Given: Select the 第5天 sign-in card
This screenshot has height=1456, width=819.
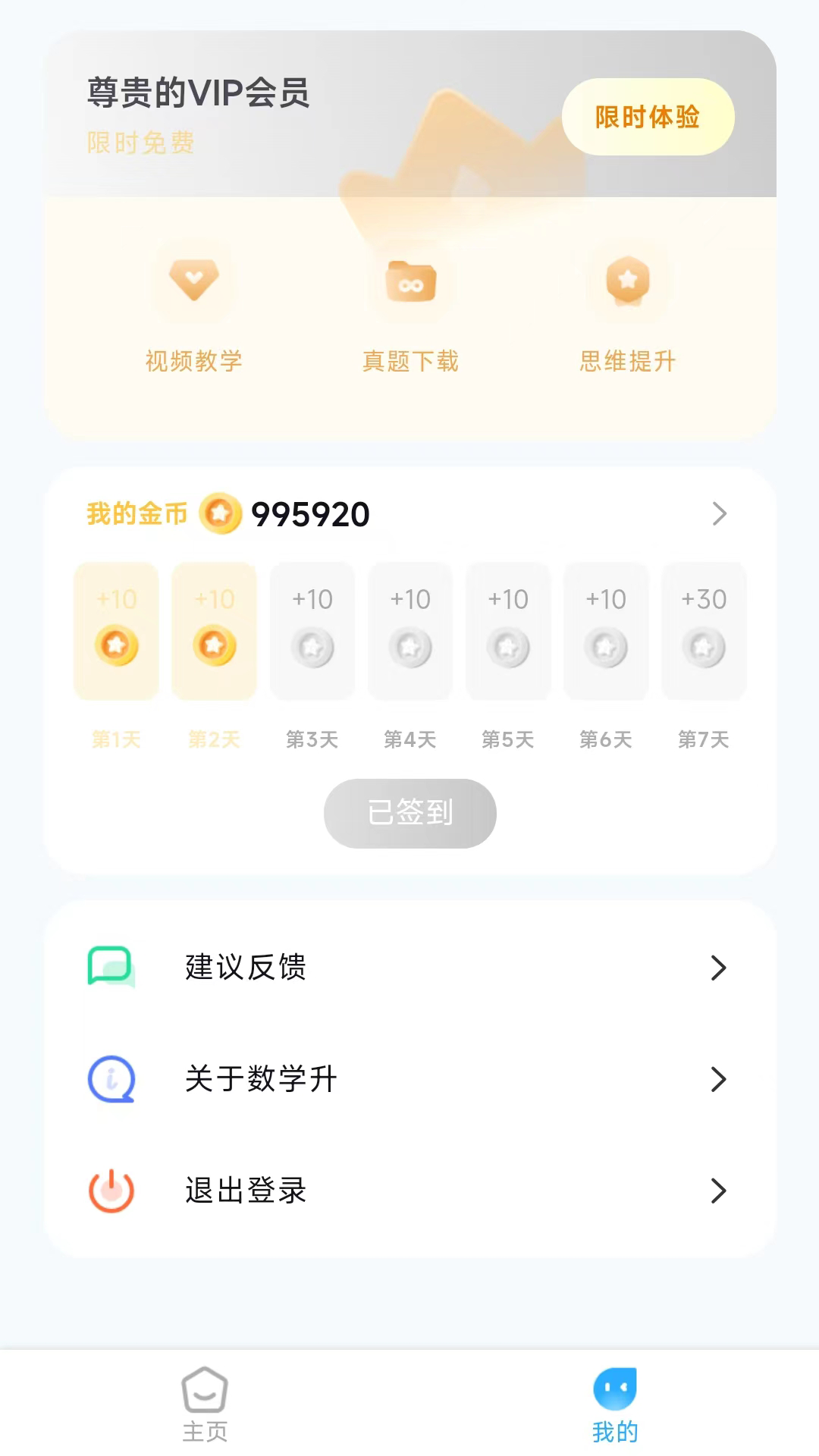Looking at the screenshot, I should [508, 631].
